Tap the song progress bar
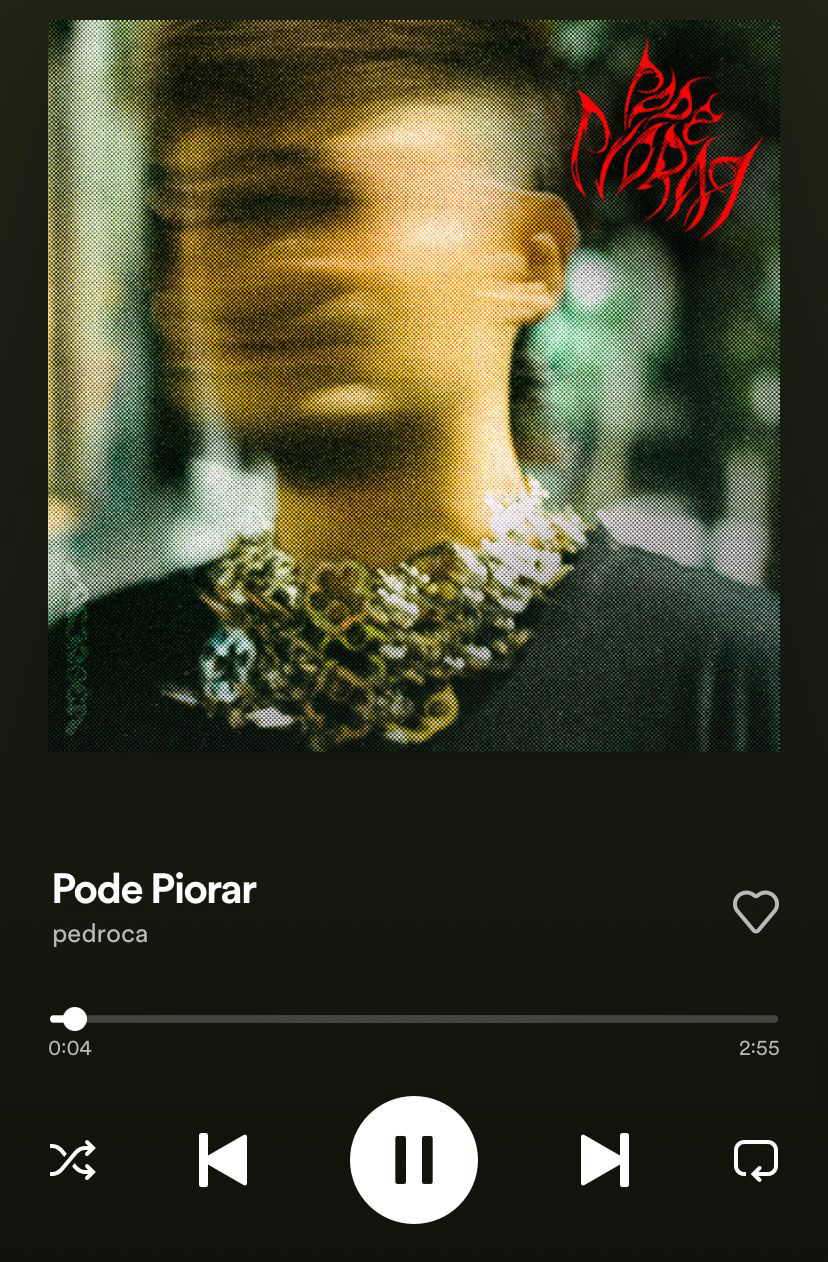 [x=414, y=1019]
